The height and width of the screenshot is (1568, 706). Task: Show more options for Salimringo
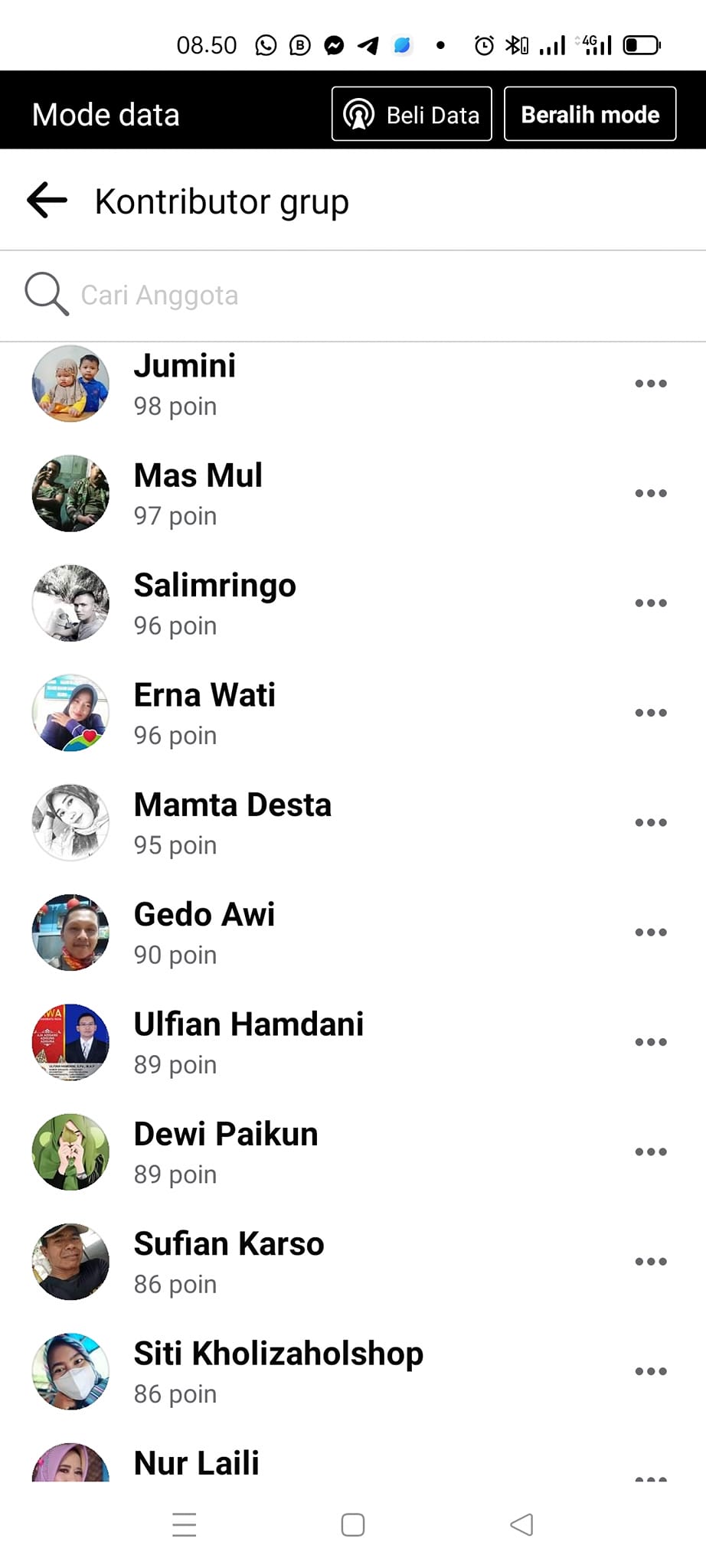click(x=650, y=603)
